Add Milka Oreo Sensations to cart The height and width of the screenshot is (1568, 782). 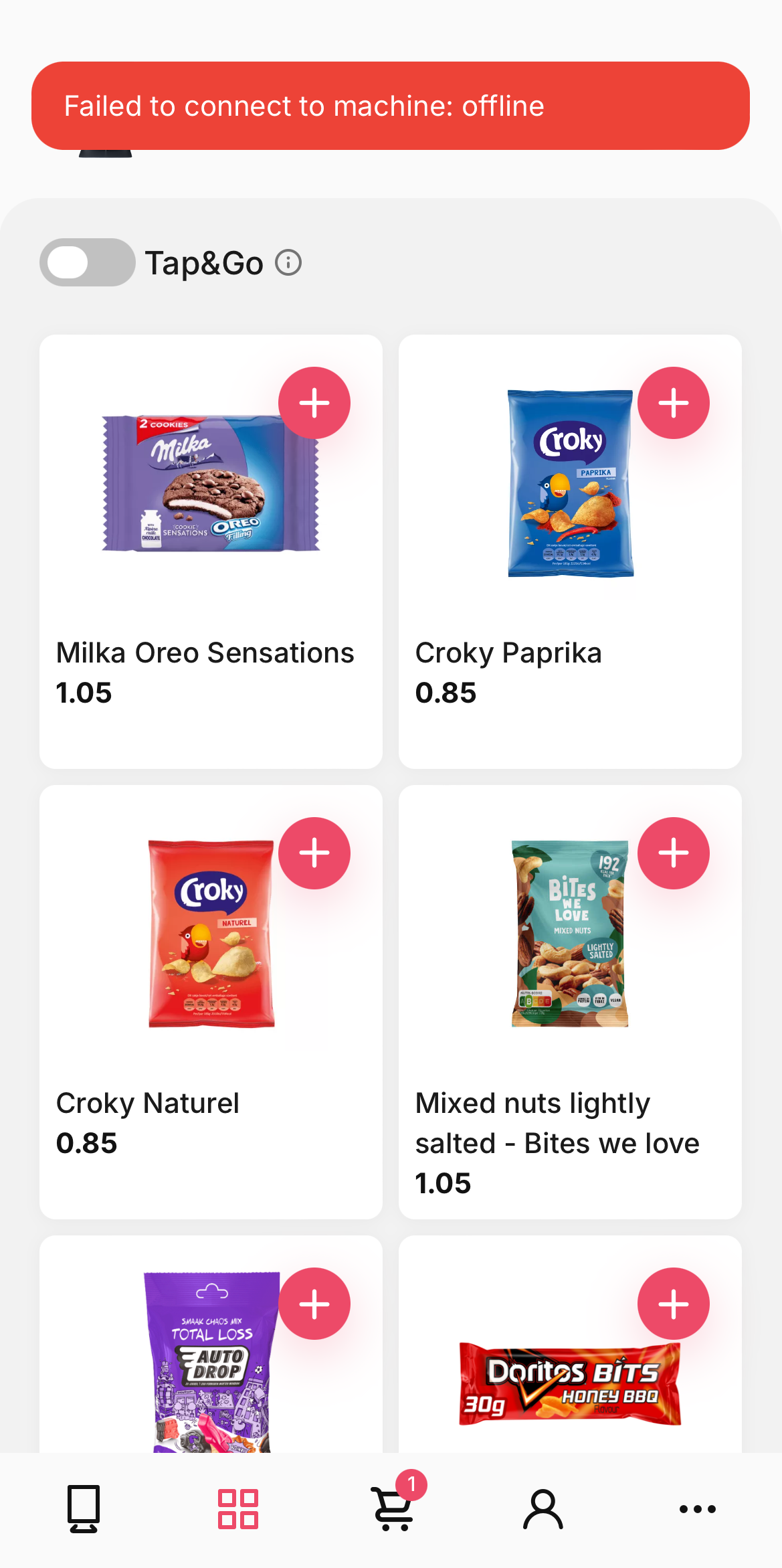[314, 403]
